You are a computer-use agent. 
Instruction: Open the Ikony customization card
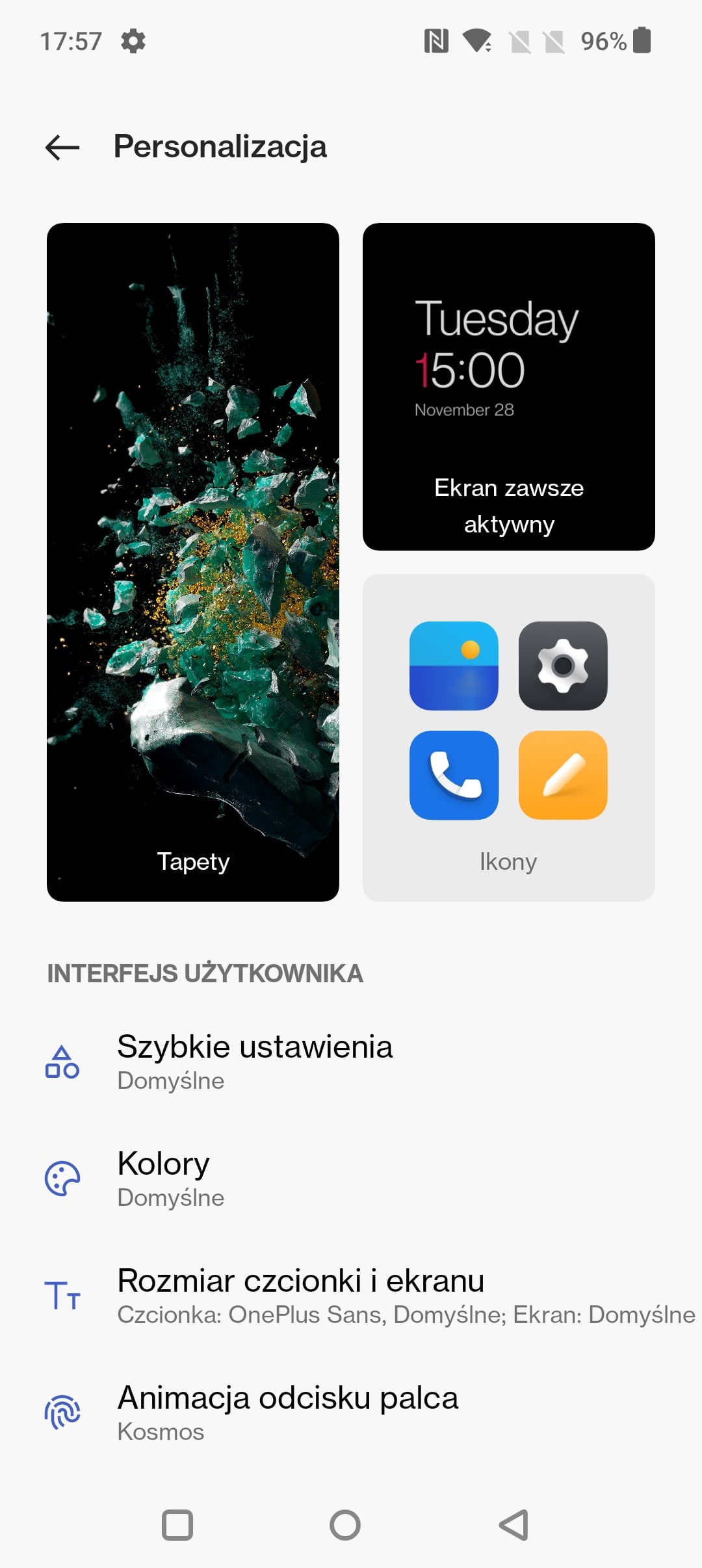tap(508, 737)
